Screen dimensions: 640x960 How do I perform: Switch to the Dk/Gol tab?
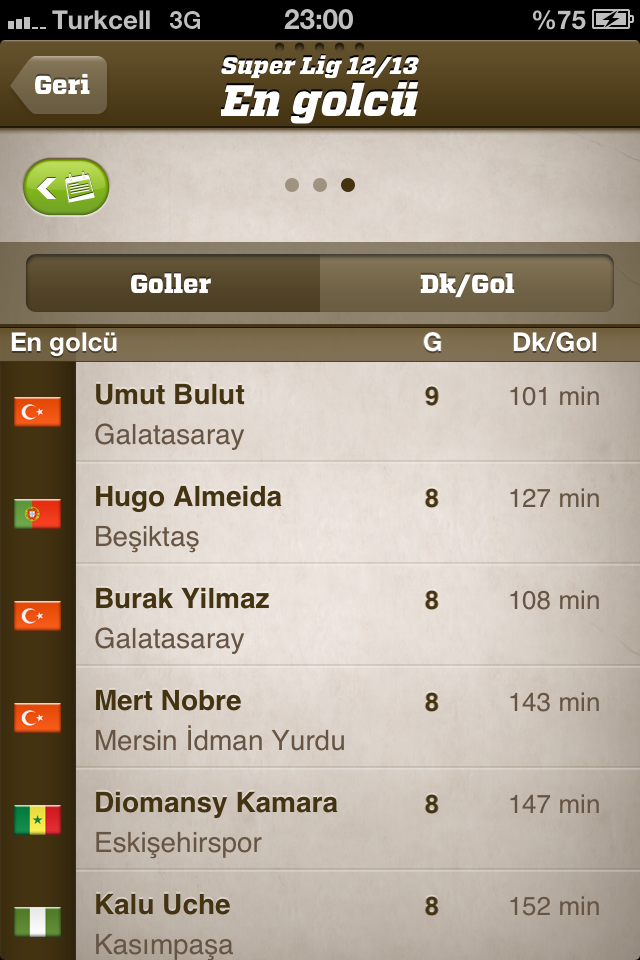coord(467,284)
